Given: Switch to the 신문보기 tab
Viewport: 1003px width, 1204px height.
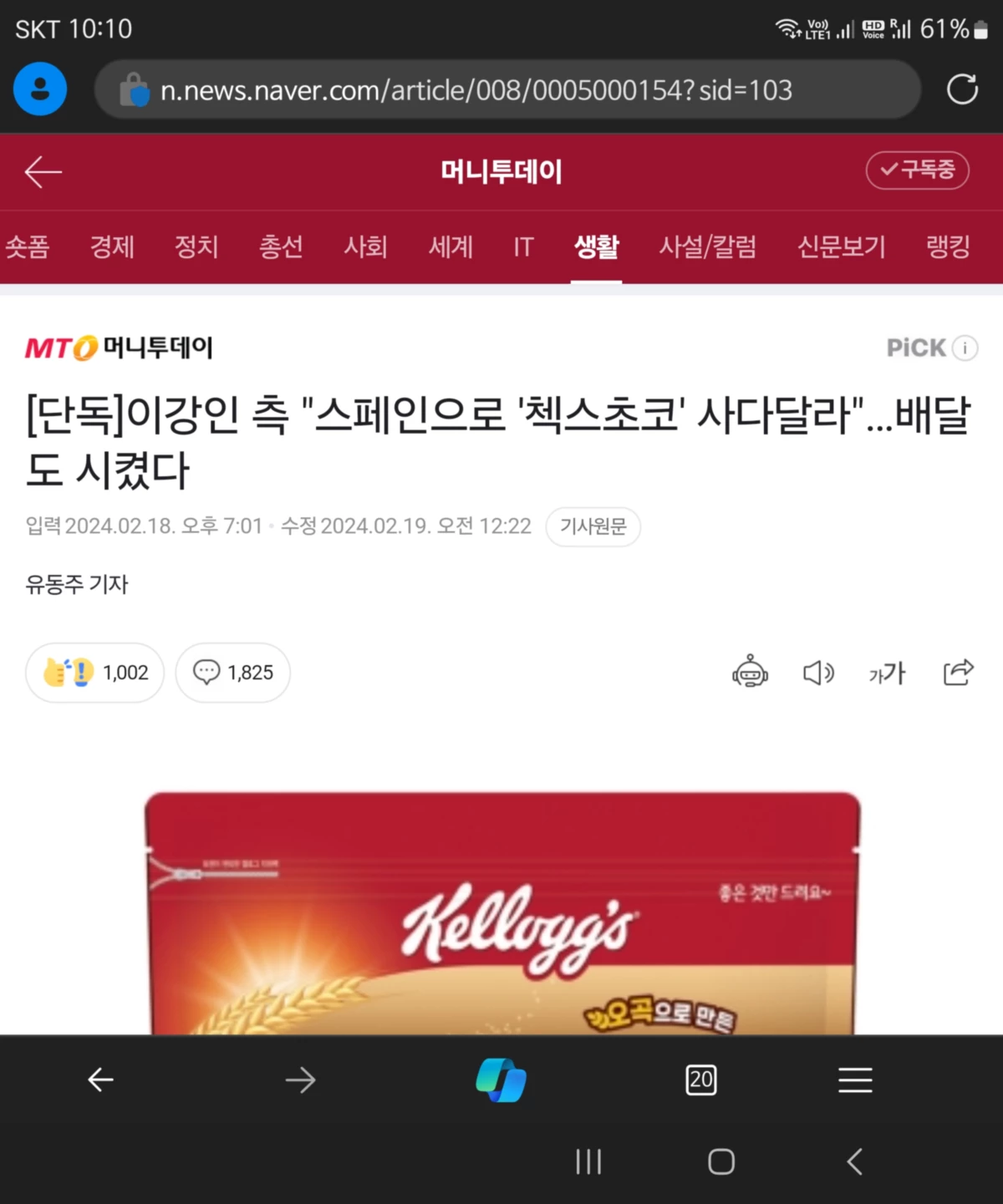Looking at the screenshot, I should coord(841,246).
